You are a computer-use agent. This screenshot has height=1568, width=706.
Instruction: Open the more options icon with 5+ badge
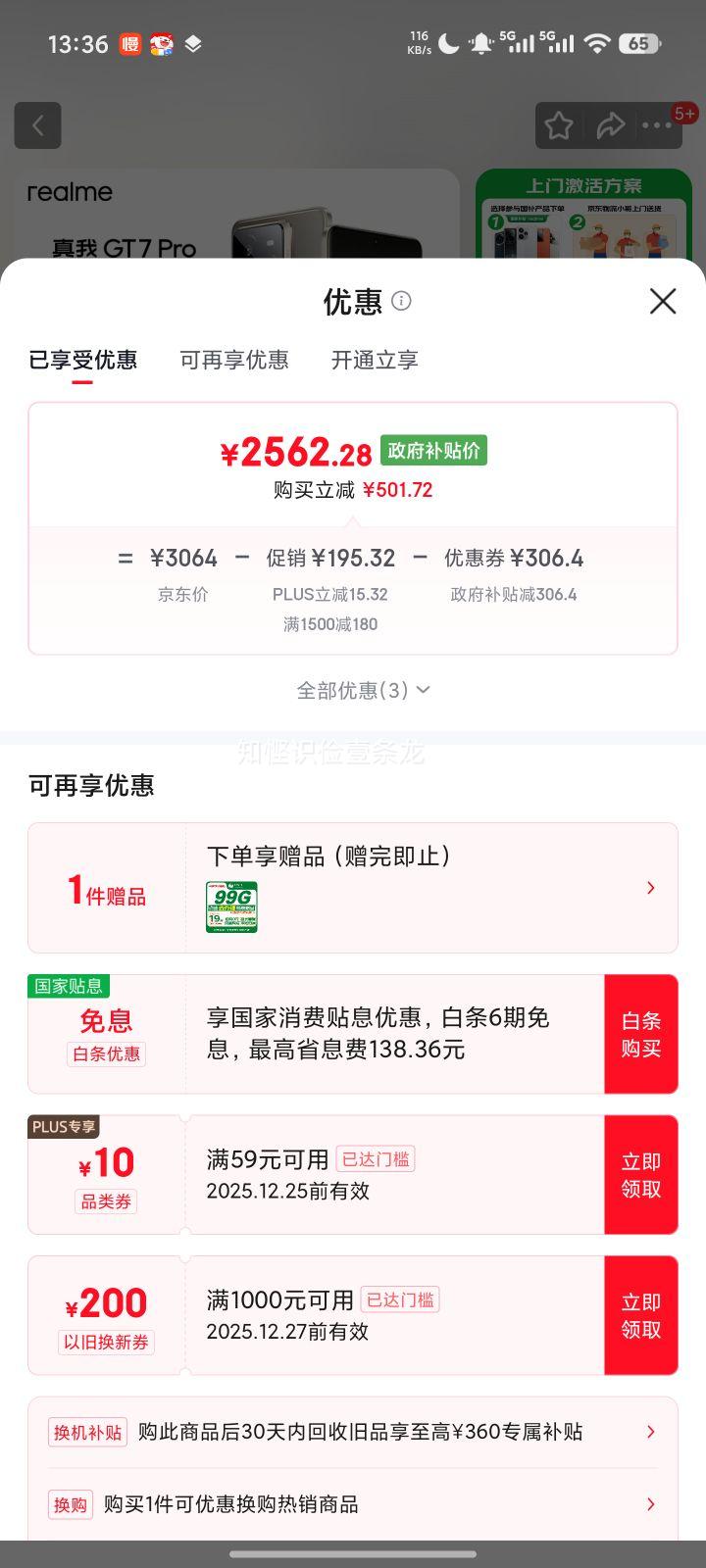click(658, 125)
